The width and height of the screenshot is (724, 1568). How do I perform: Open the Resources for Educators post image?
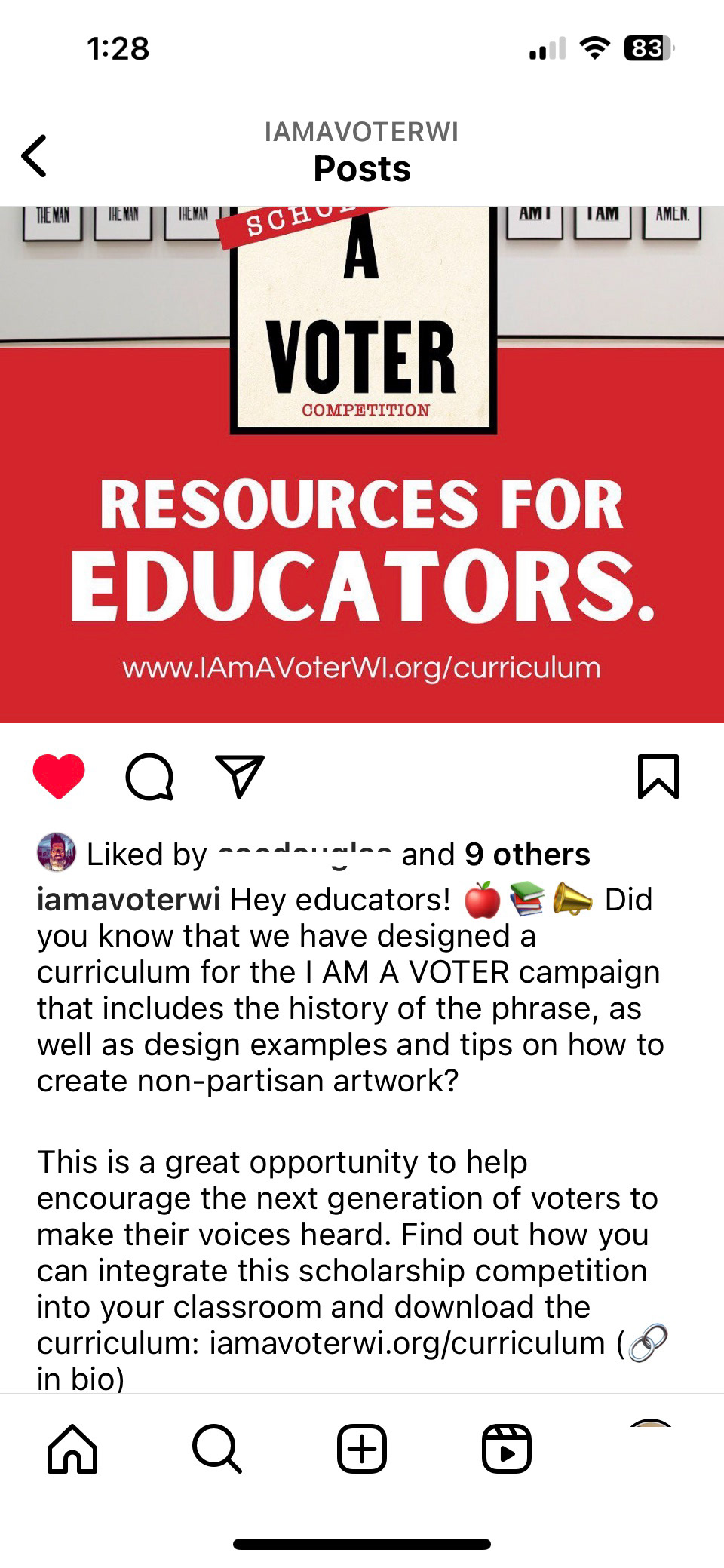click(362, 464)
